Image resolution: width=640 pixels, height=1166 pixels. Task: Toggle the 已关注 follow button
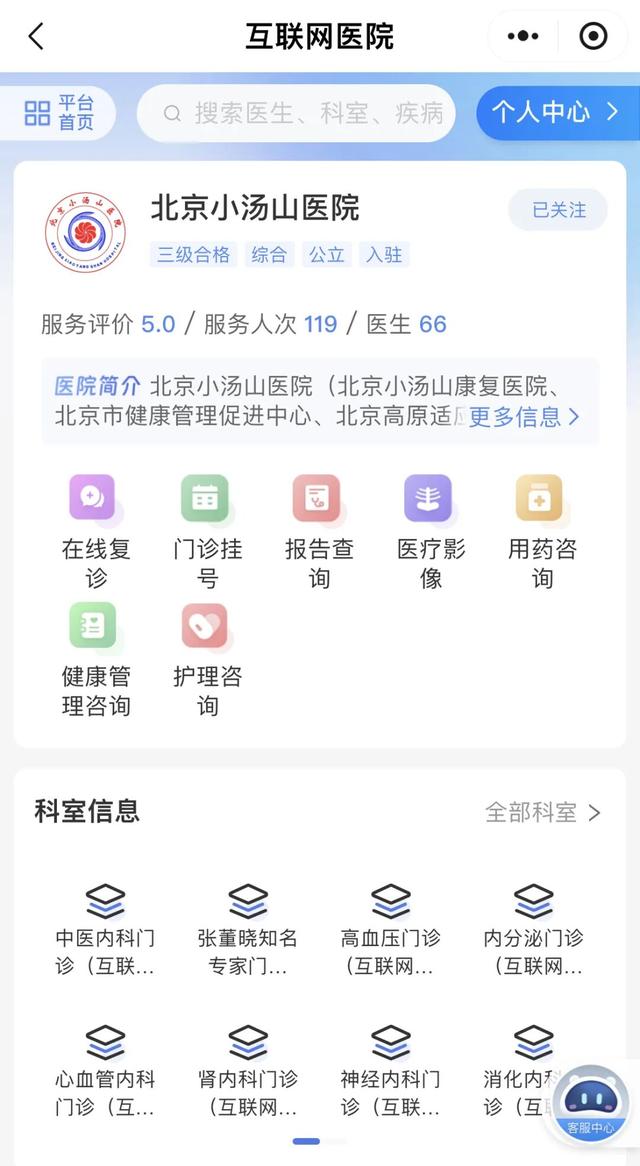click(x=558, y=210)
